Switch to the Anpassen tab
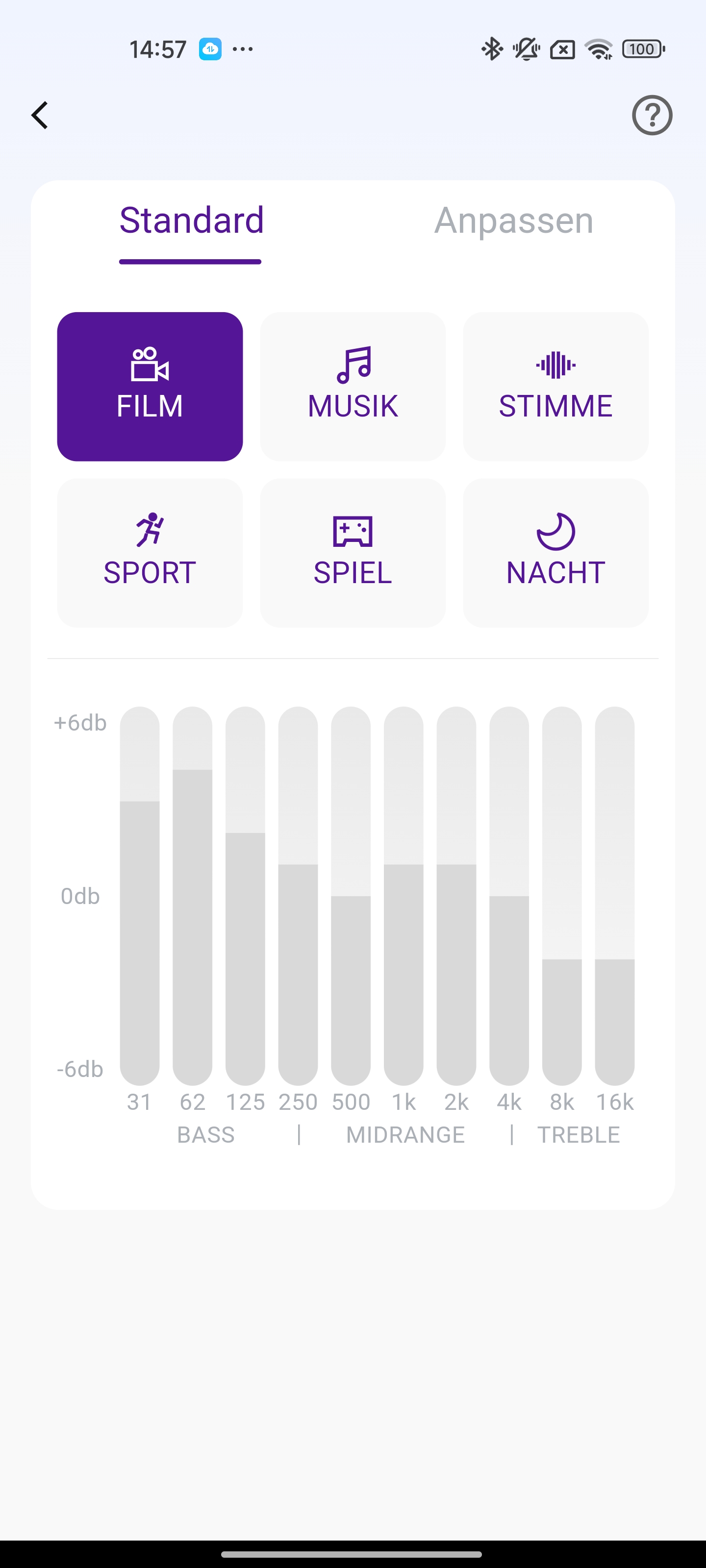 point(513,220)
